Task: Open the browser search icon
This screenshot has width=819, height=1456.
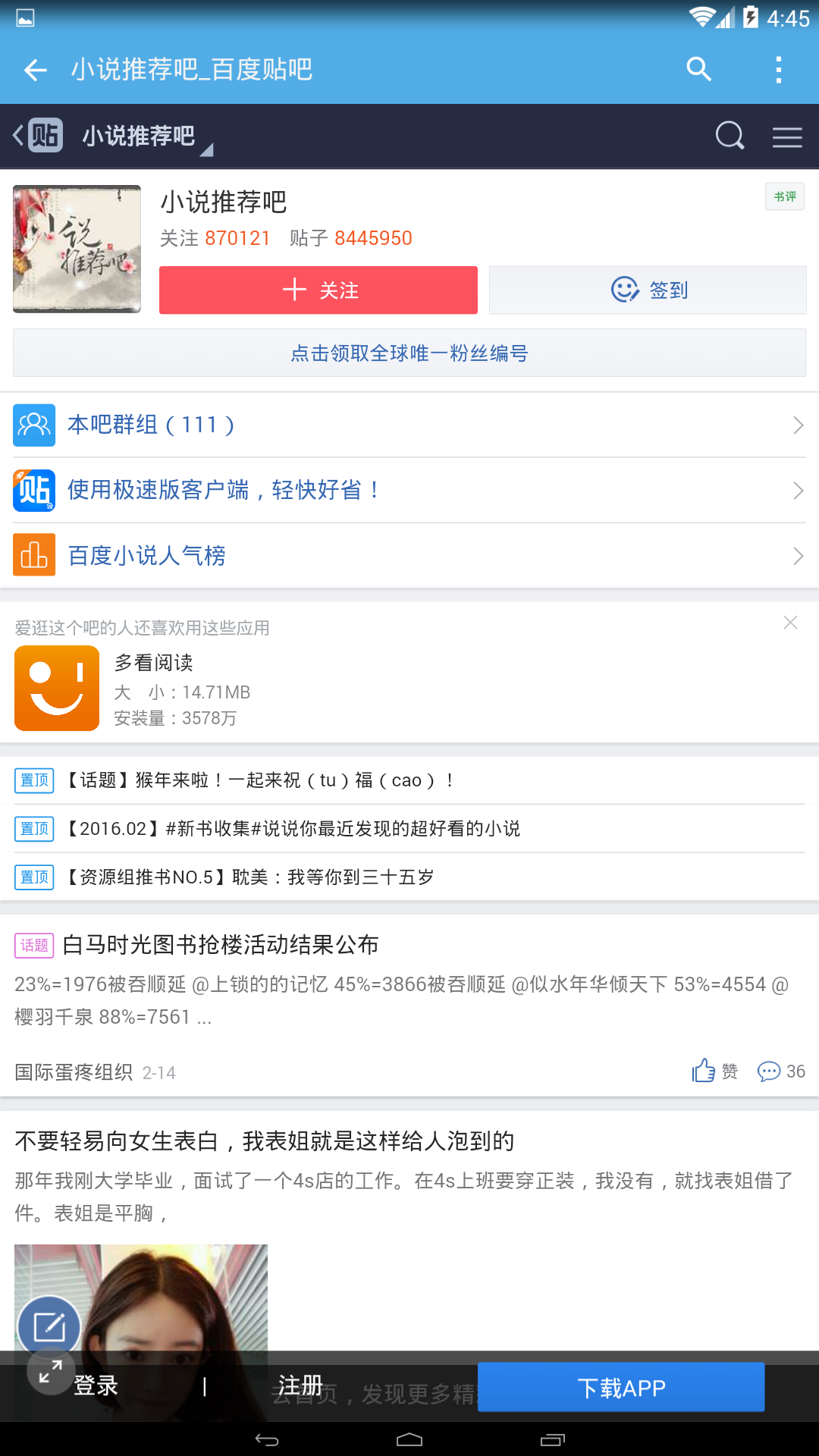Action: pos(698,70)
